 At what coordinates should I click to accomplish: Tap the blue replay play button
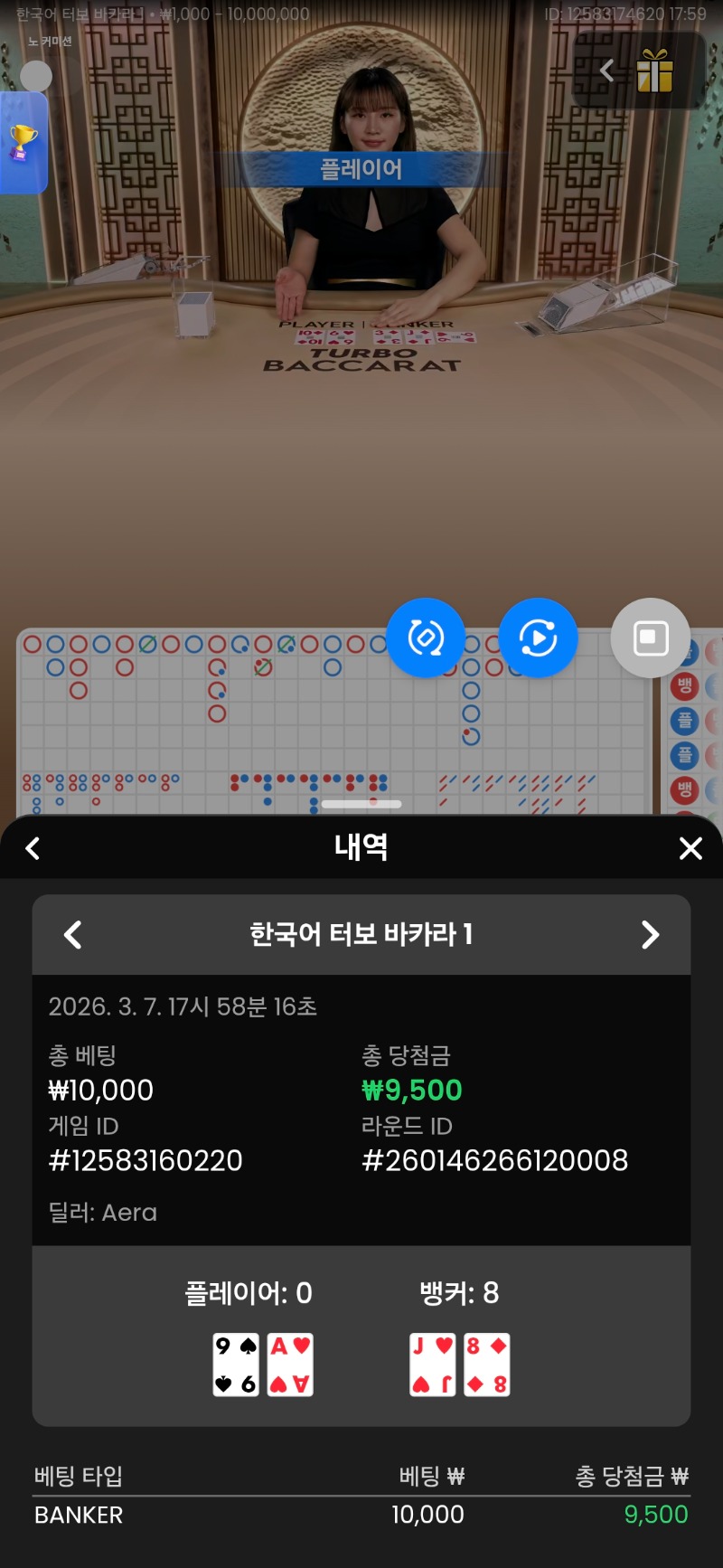pos(538,638)
